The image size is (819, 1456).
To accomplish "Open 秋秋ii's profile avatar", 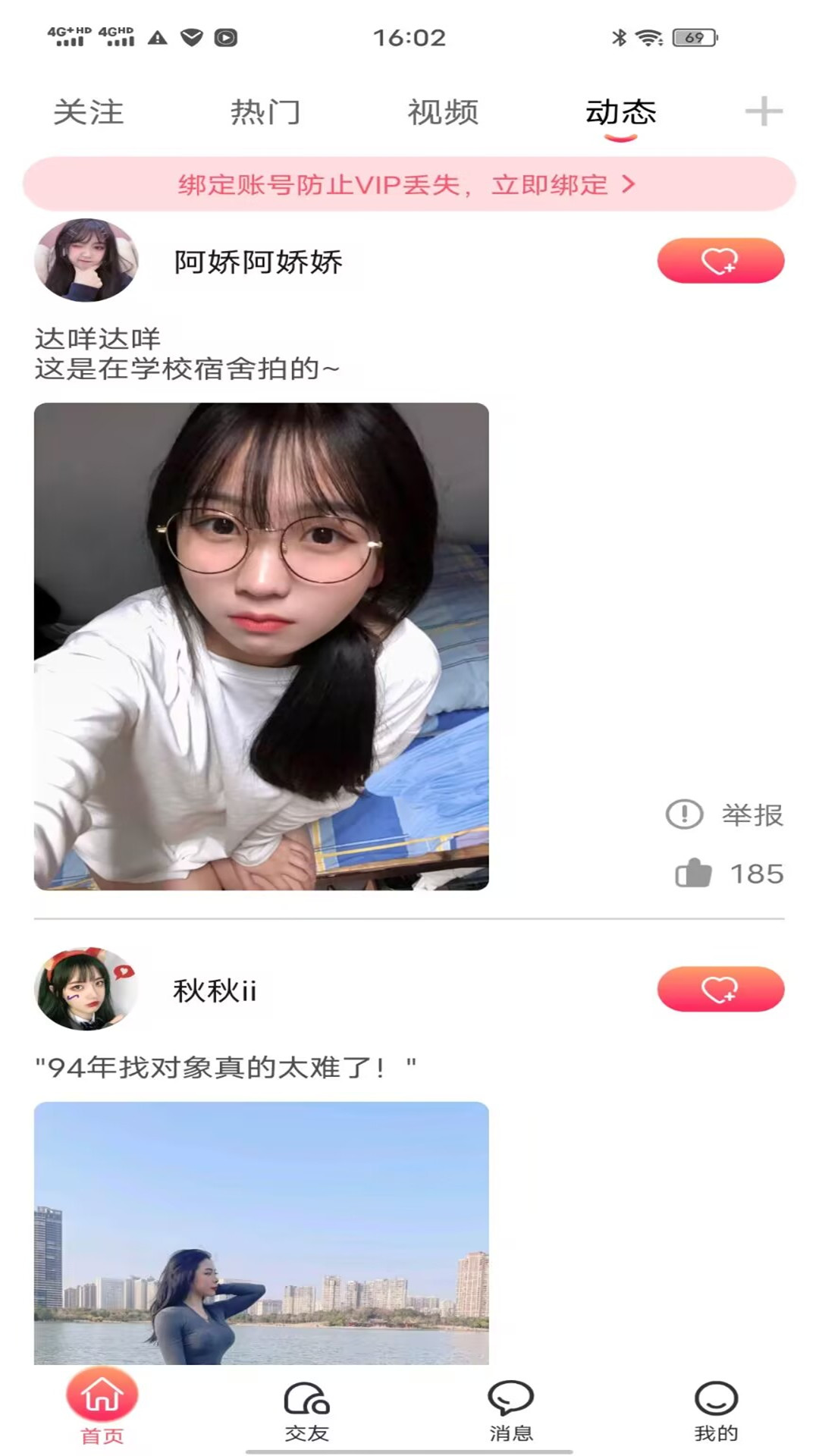I will coord(86,989).
